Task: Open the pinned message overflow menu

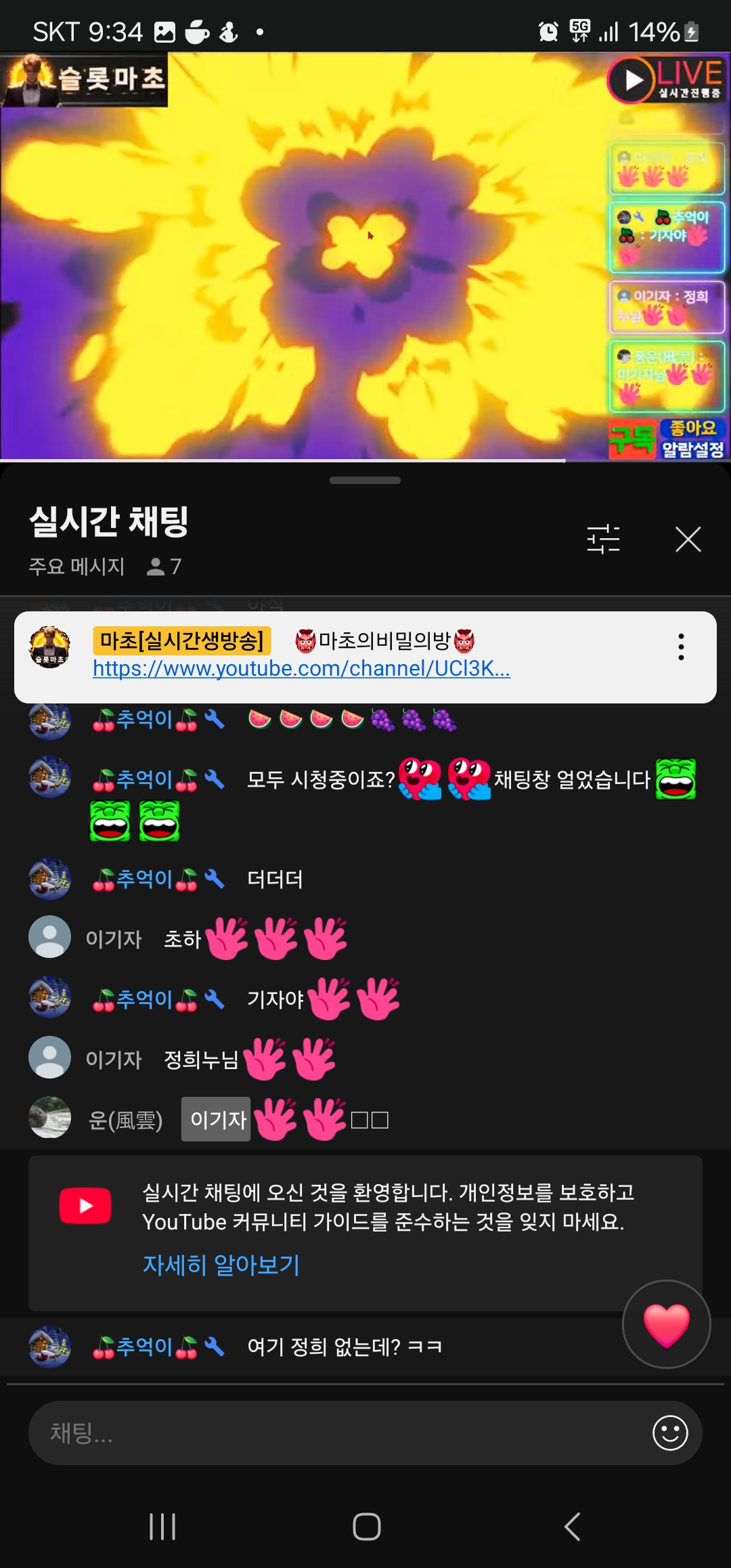Action: click(681, 647)
